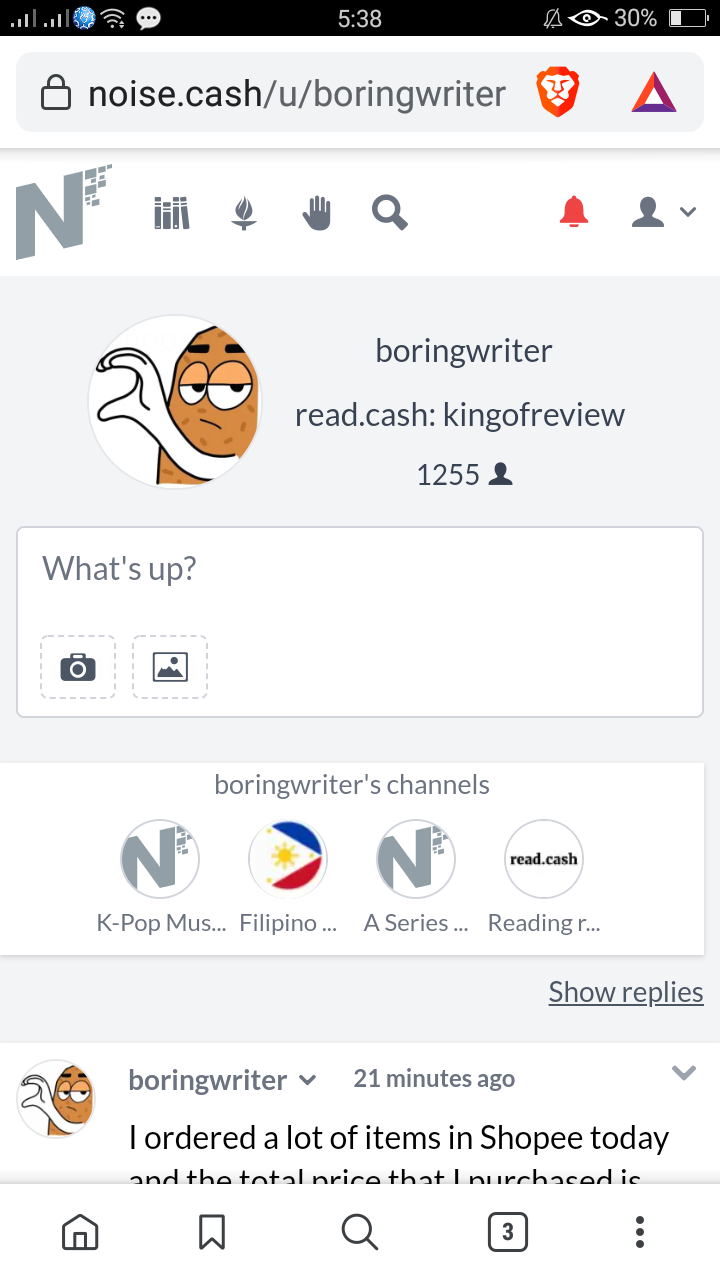This screenshot has height=1280, width=720.
Task: Open the K-Pop Mus... channel
Action: coord(160,877)
